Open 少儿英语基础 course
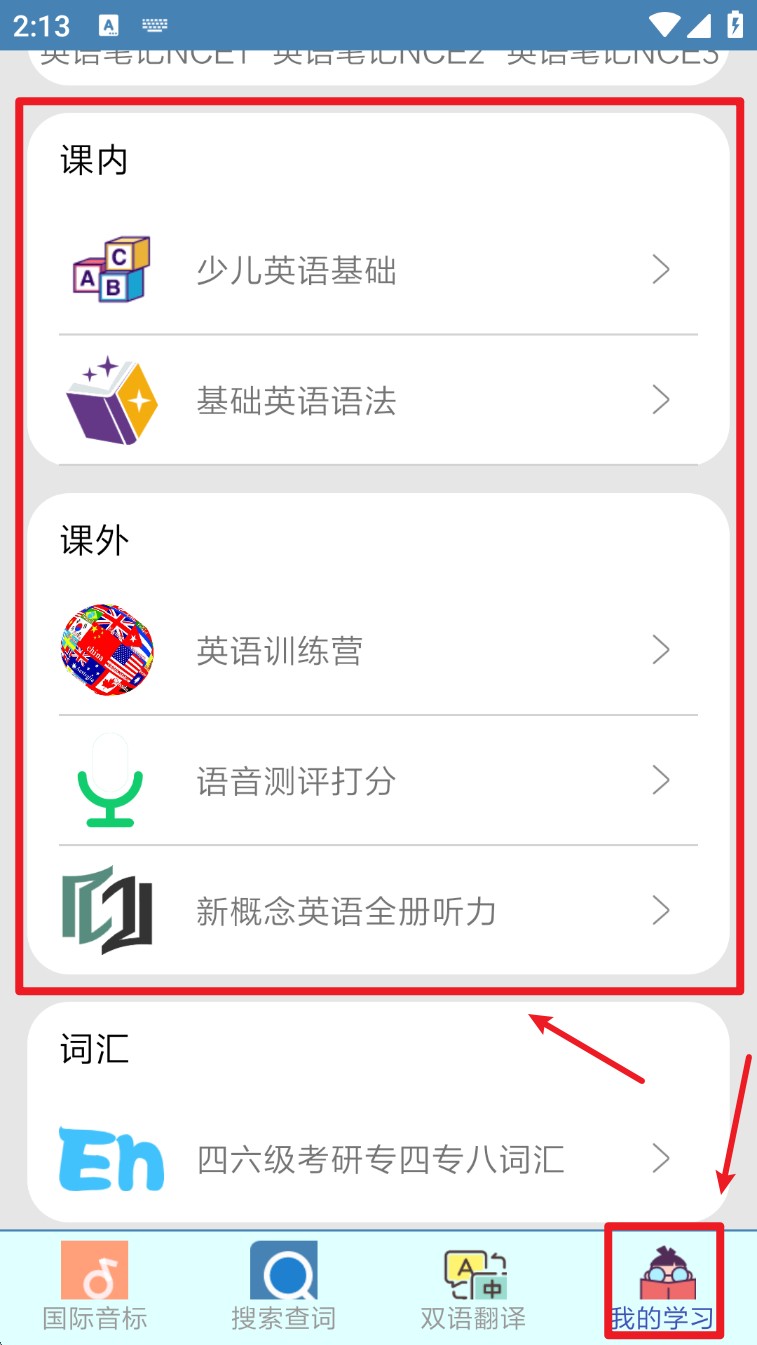757x1345 pixels. tap(378, 270)
